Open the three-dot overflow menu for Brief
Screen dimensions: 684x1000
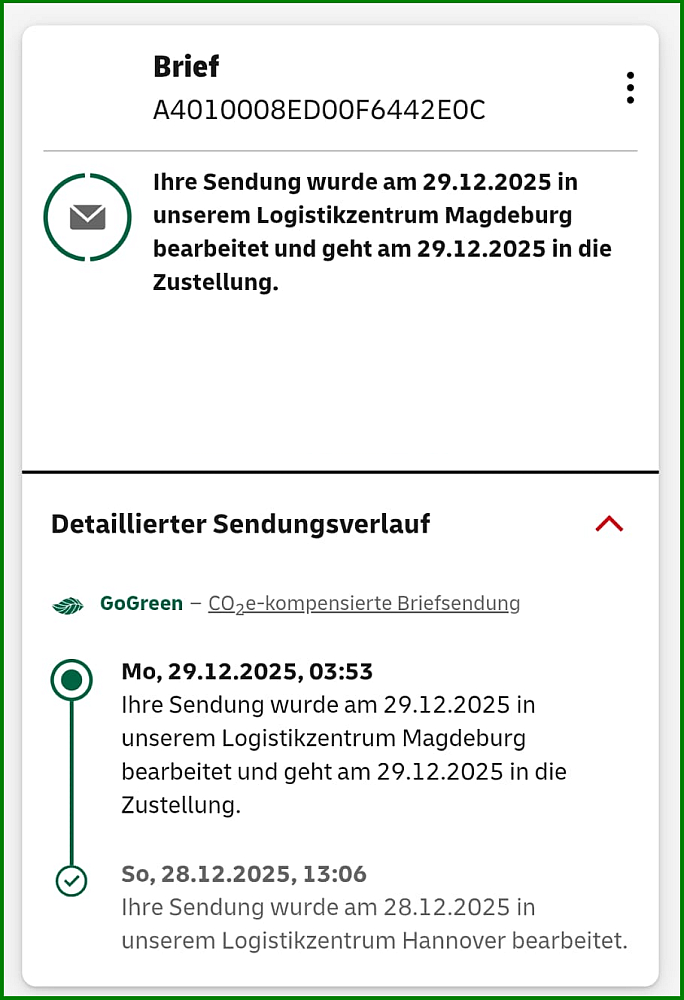coord(629,88)
